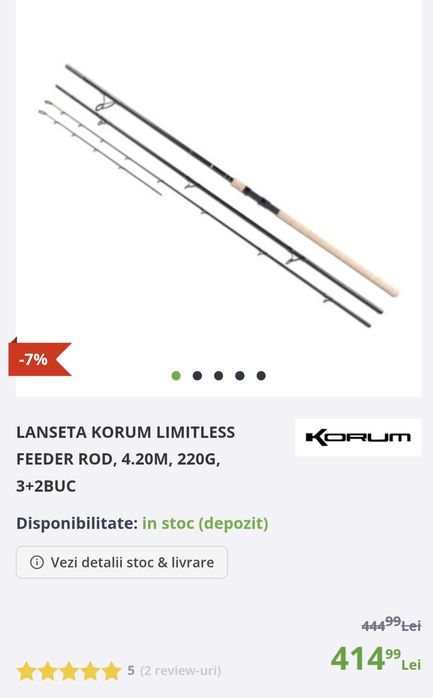
Task: Open stock and delivery details button
Action: 121,562
